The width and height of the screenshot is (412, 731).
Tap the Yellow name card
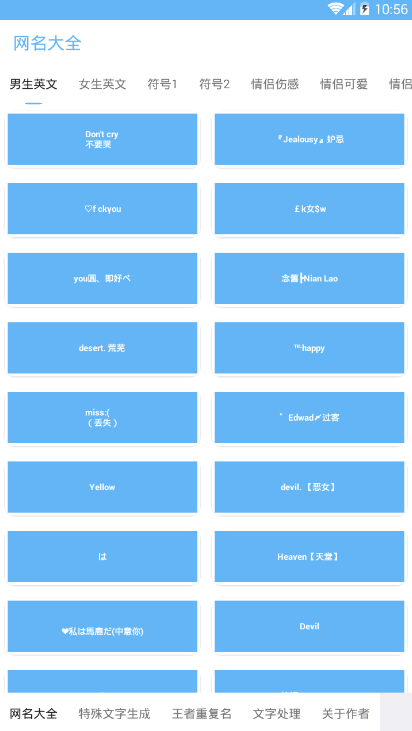102,487
